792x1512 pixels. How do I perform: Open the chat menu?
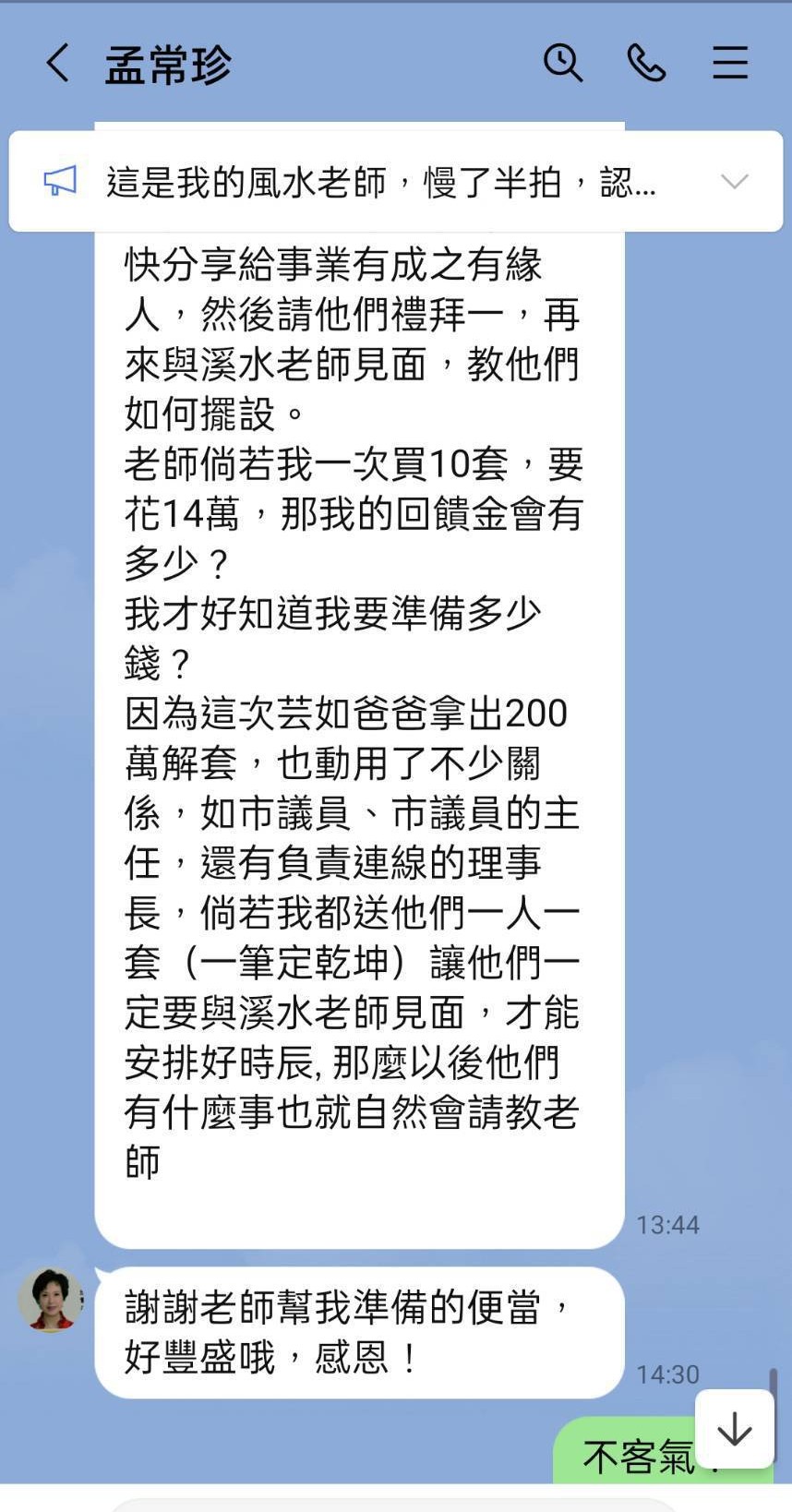(x=729, y=64)
